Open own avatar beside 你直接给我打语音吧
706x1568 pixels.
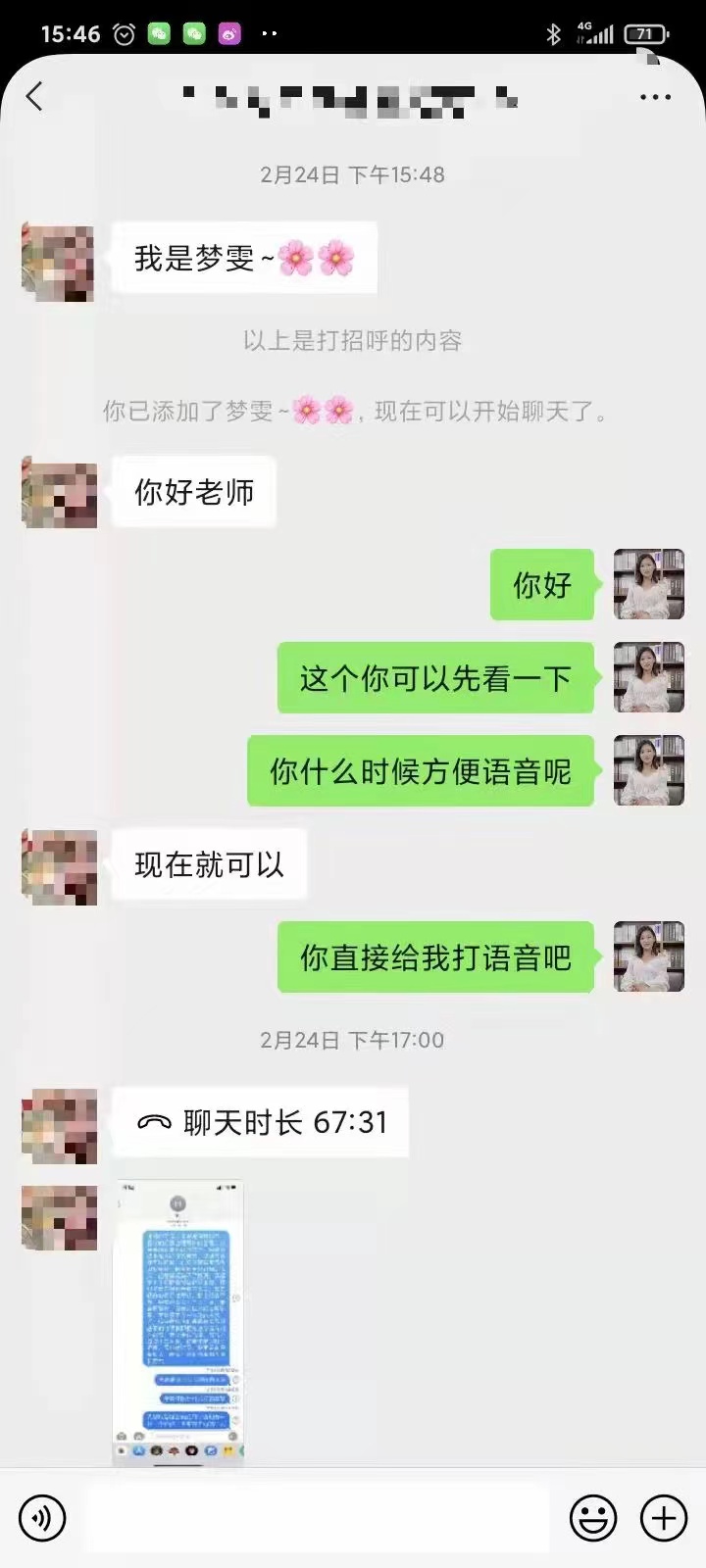coord(648,956)
